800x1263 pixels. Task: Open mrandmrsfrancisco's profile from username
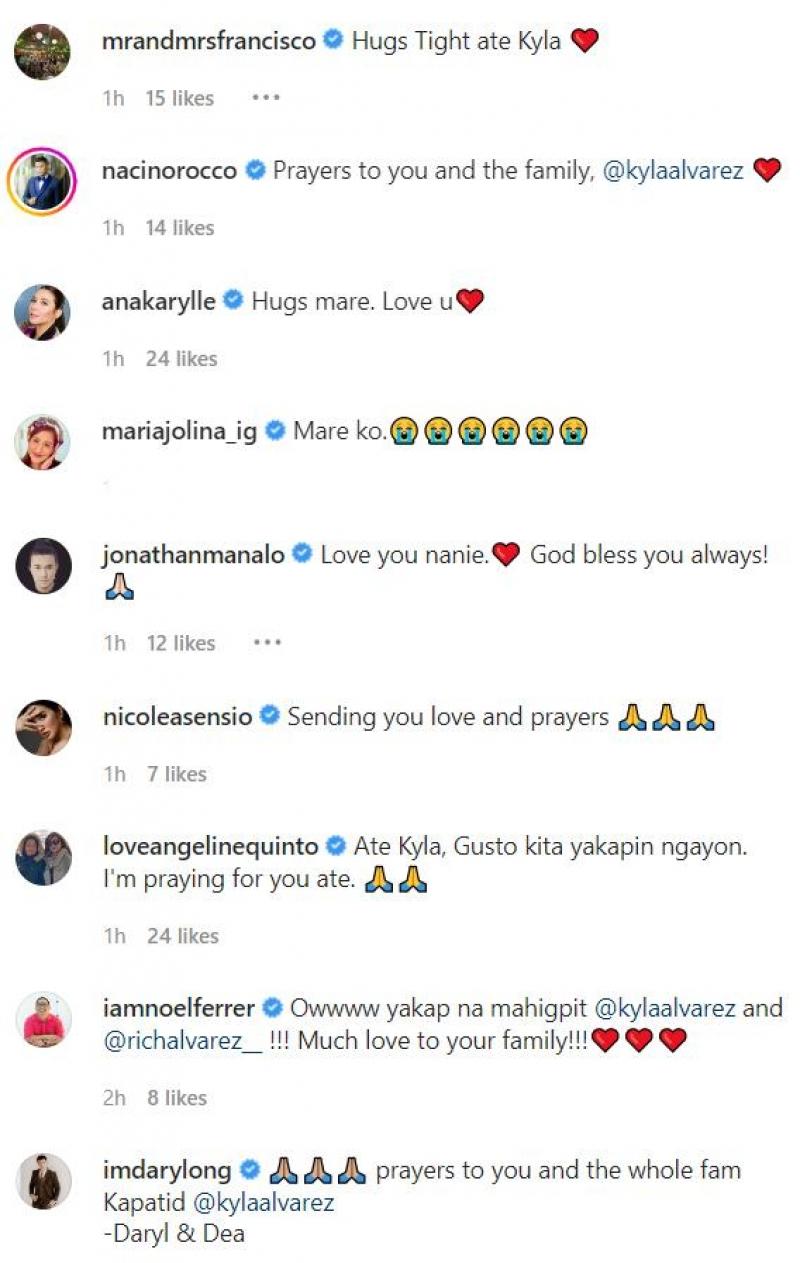point(208,41)
